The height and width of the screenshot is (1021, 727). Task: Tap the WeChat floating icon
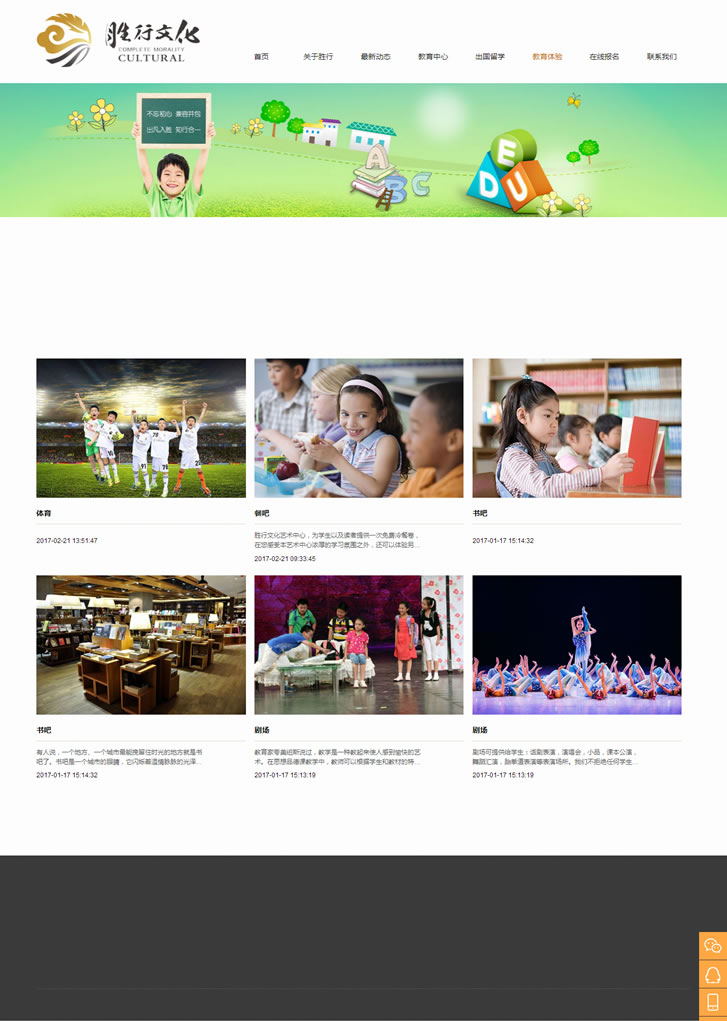point(712,945)
